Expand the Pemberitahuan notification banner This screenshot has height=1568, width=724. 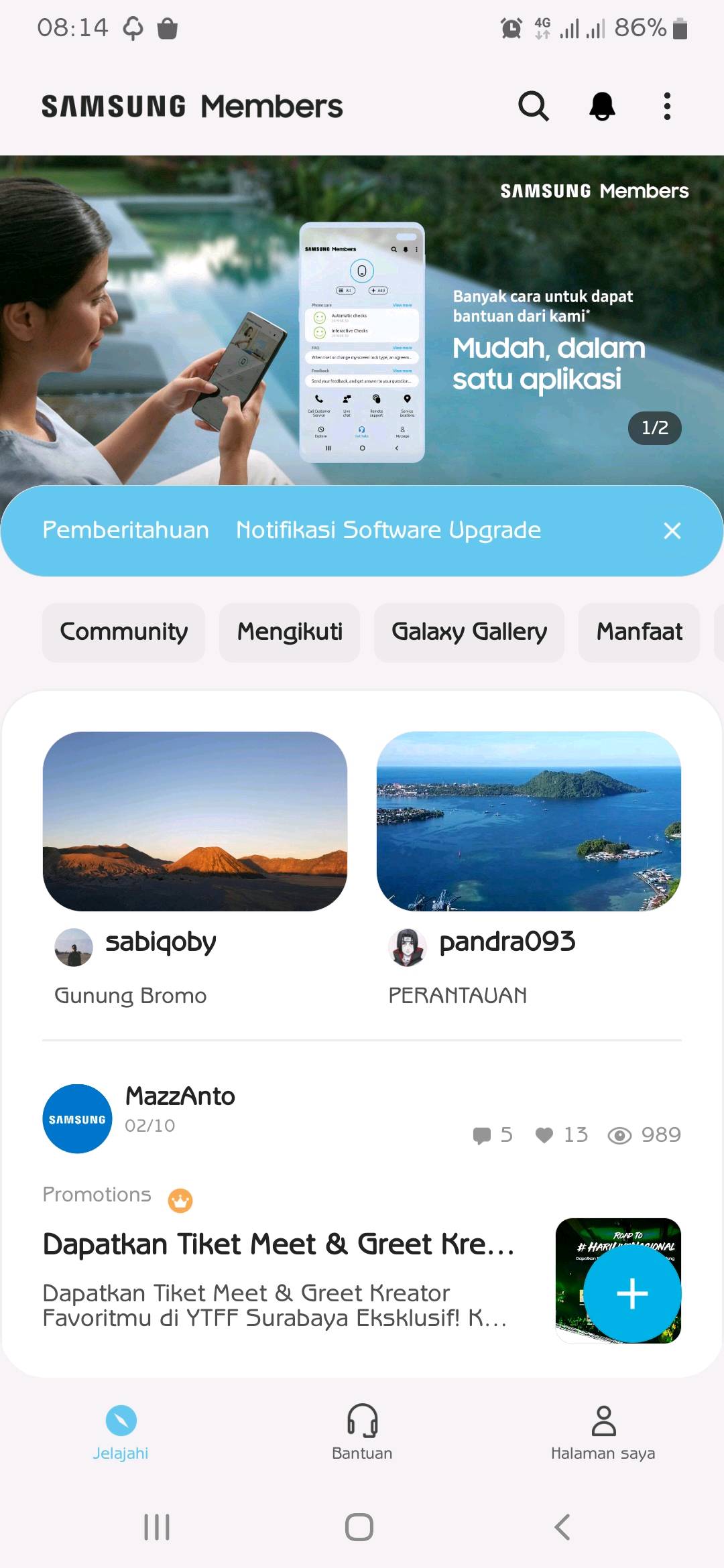point(268,530)
